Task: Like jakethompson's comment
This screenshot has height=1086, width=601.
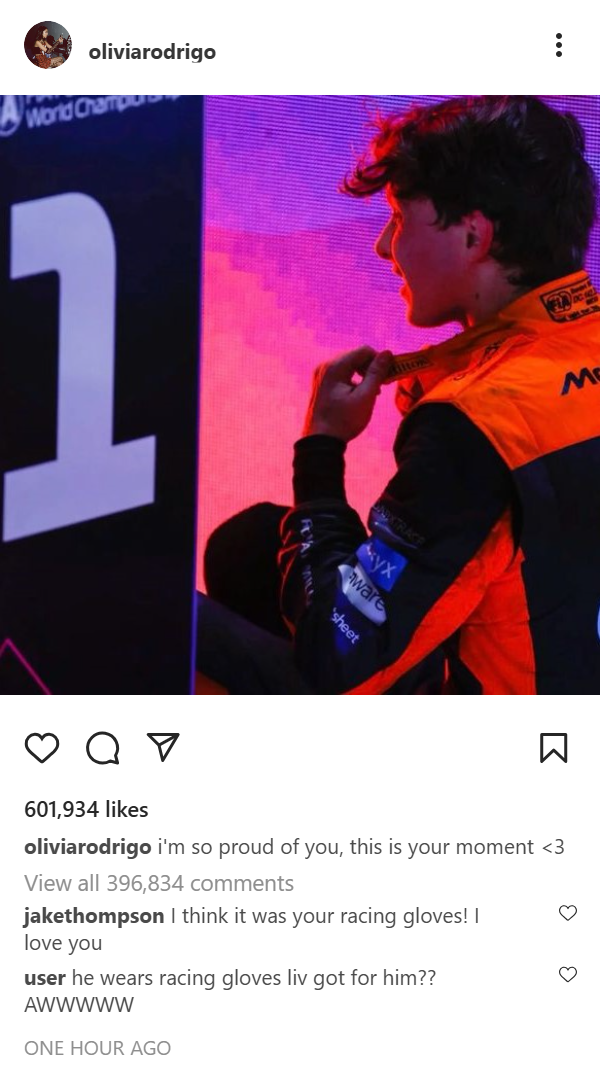Action: pyautogui.click(x=568, y=913)
